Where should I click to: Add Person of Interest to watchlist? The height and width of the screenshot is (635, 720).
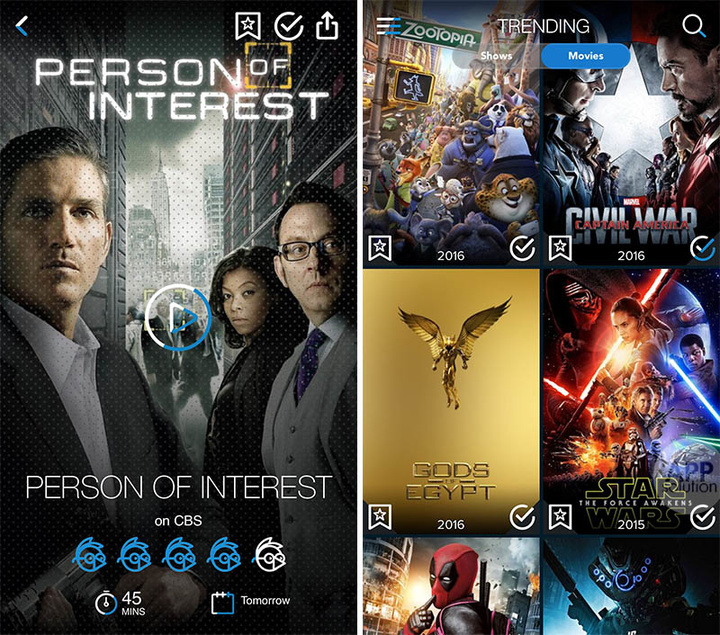tap(248, 26)
